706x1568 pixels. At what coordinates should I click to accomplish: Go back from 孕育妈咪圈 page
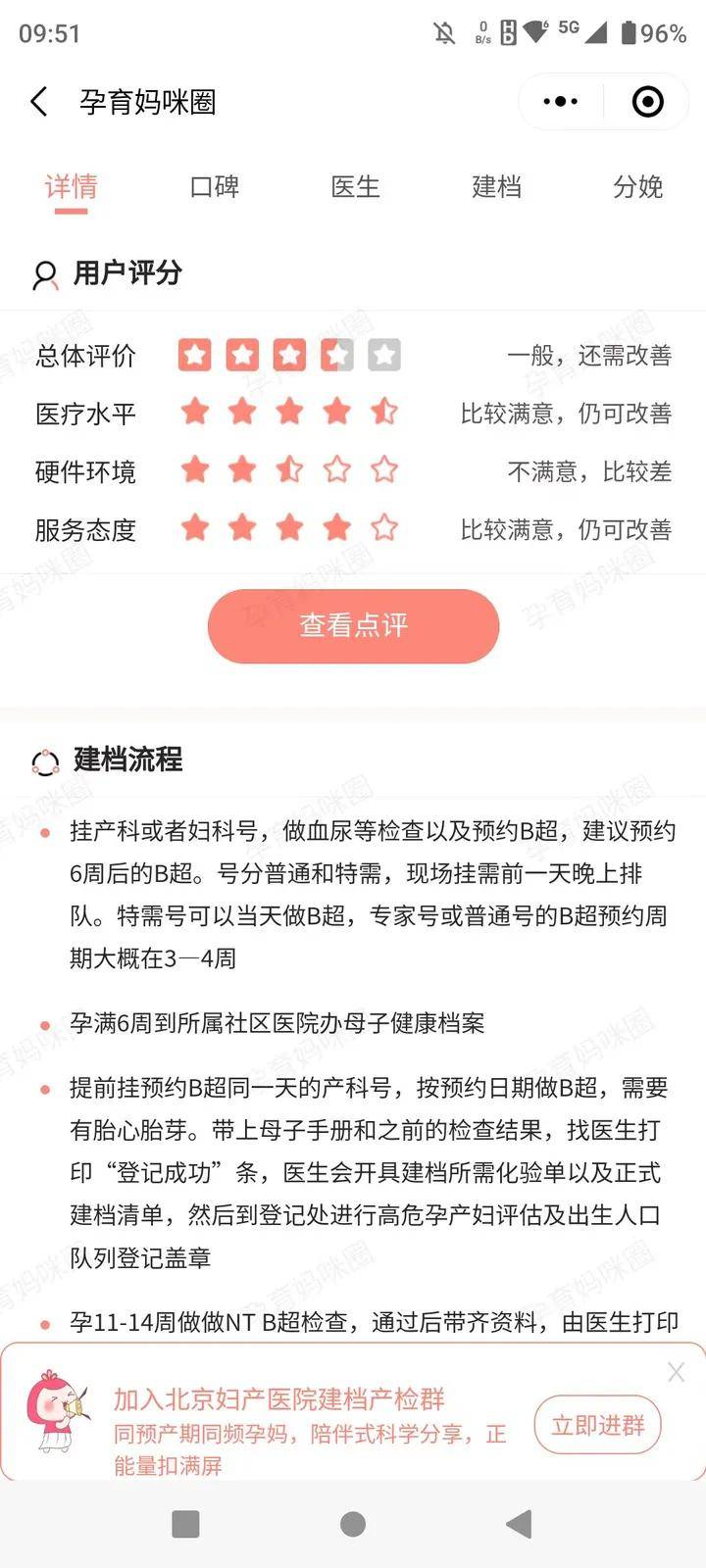(x=39, y=102)
